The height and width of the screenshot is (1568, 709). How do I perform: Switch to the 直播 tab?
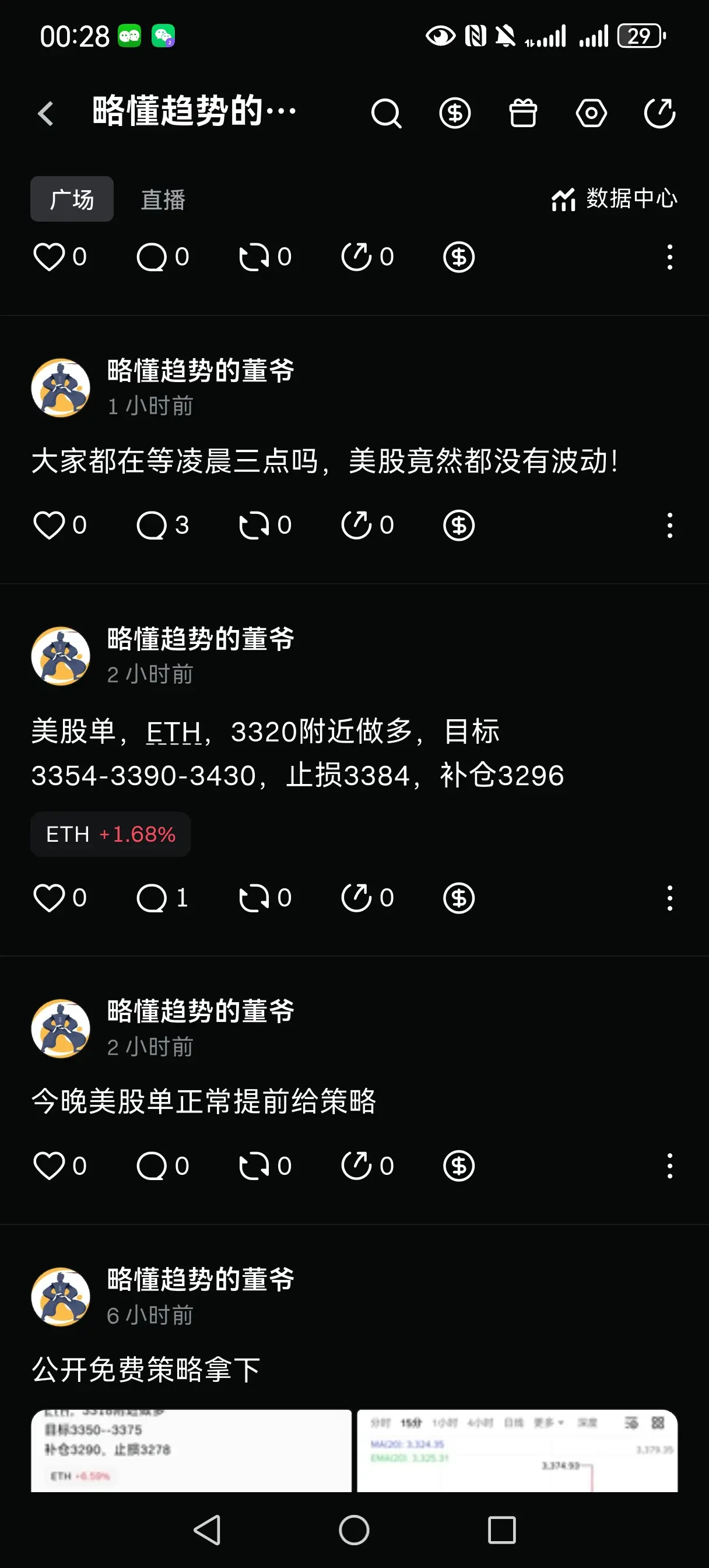[x=162, y=199]
